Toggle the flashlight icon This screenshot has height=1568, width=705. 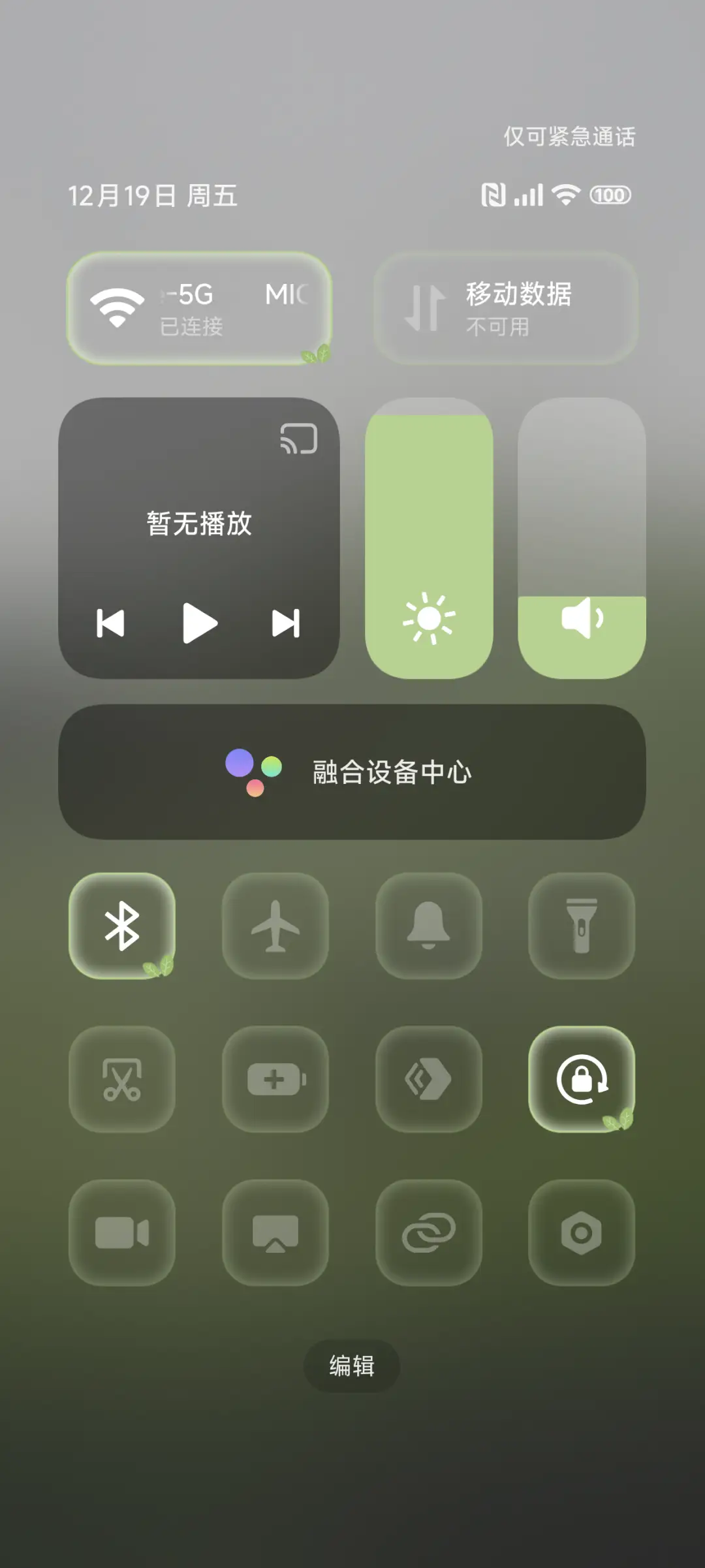583,927
